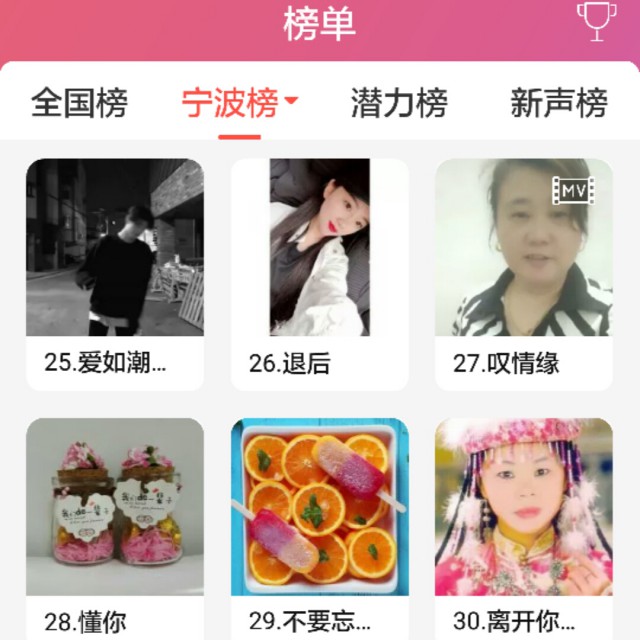Play the MV for 27.叹情缘

pyautogui.click(x=573, y=191)
